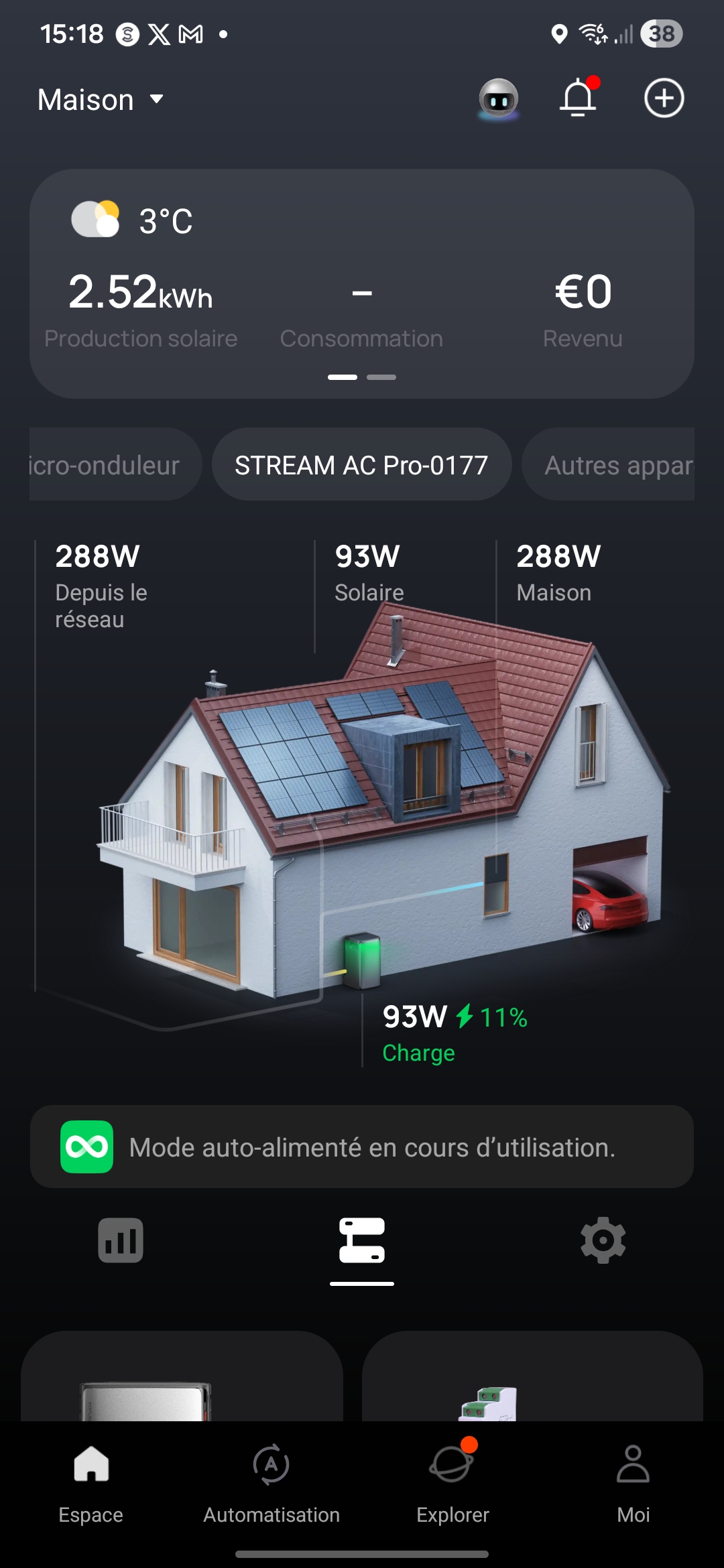Open the auto-alimenté mode banner
The width and height of the screenshot is (724, 1568).
361,1147
